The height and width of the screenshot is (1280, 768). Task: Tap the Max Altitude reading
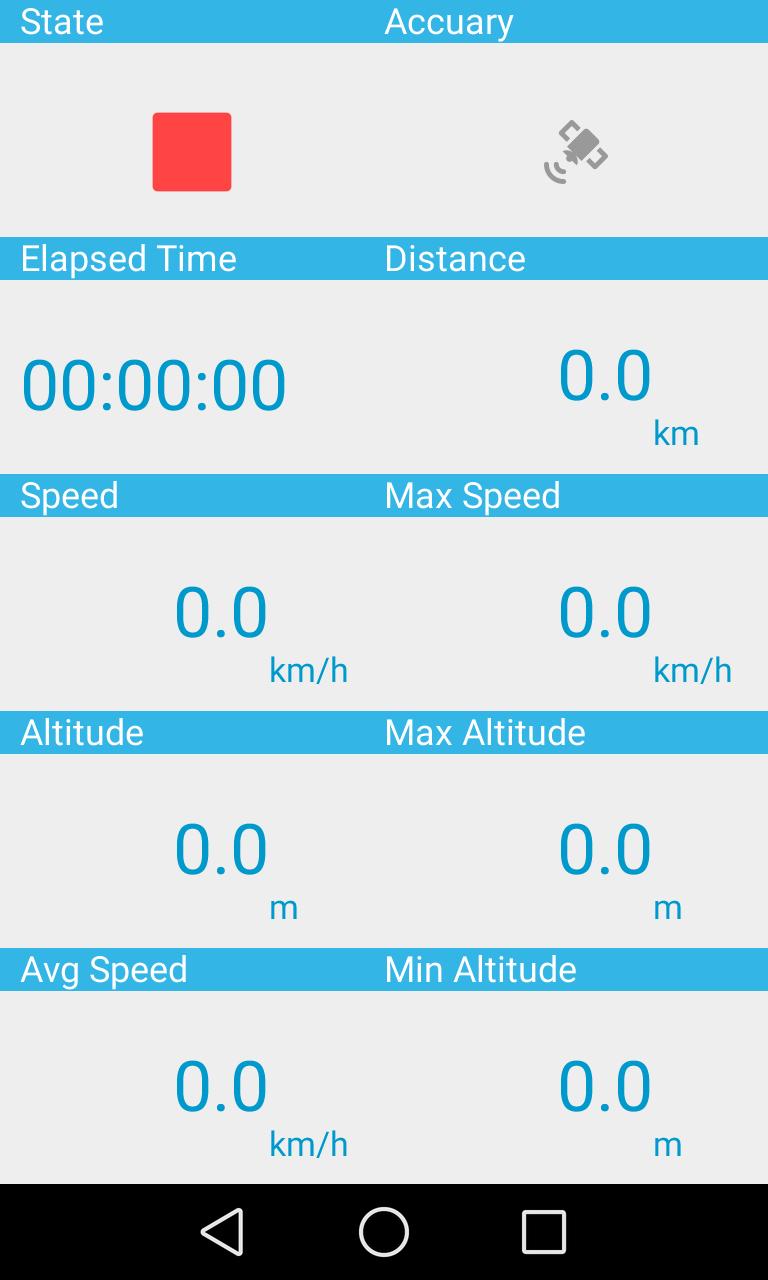click(x=606, y=849)
